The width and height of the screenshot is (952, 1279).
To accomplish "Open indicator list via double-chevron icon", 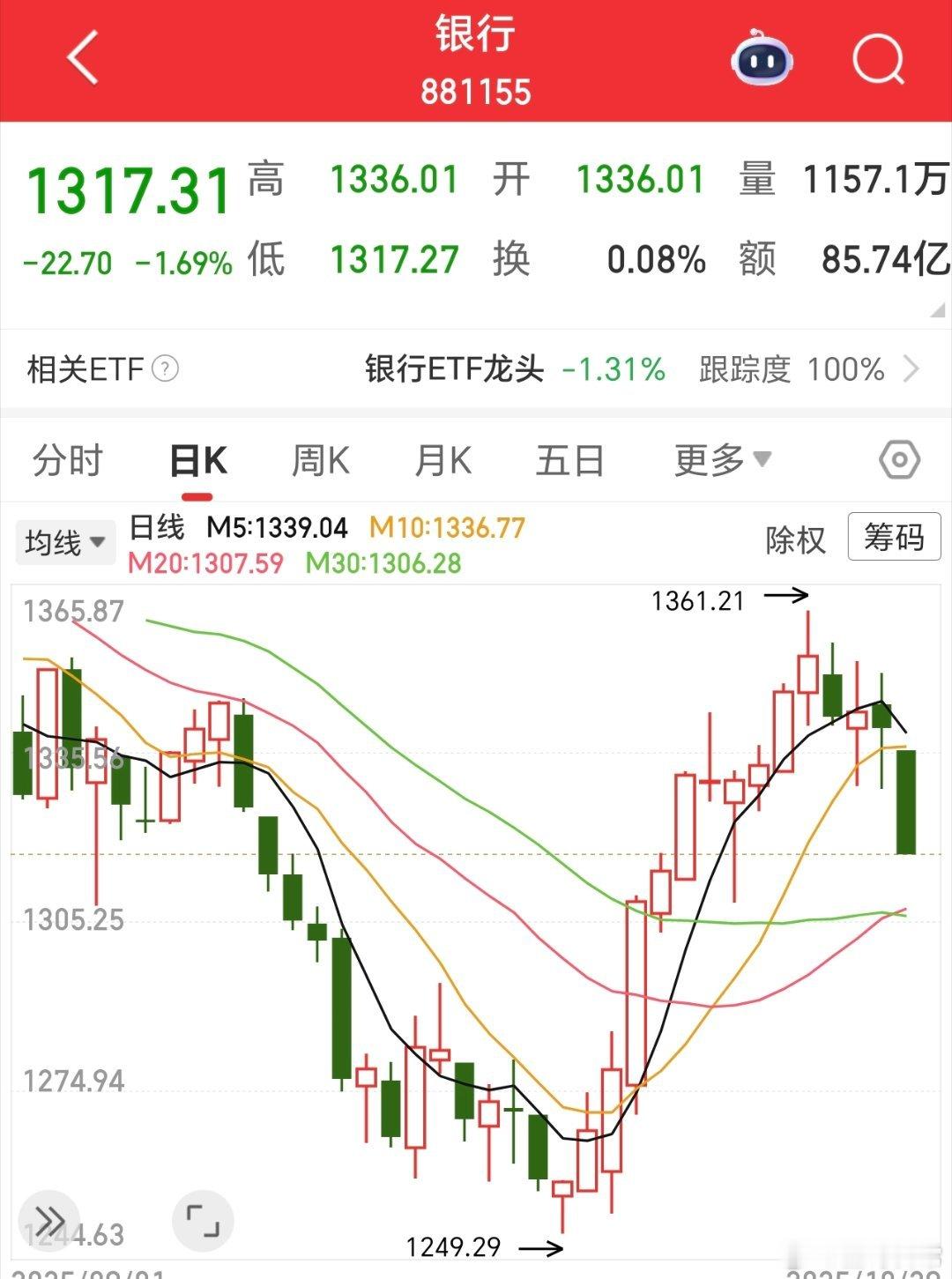I will [x=48, y=1222].
